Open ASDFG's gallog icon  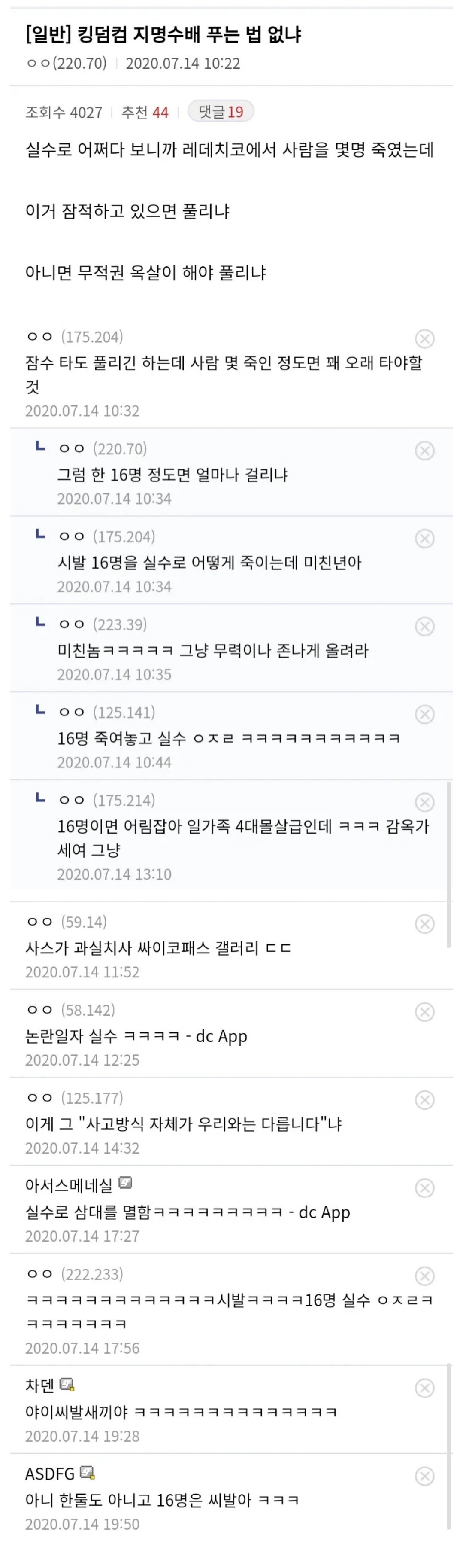87,1472
